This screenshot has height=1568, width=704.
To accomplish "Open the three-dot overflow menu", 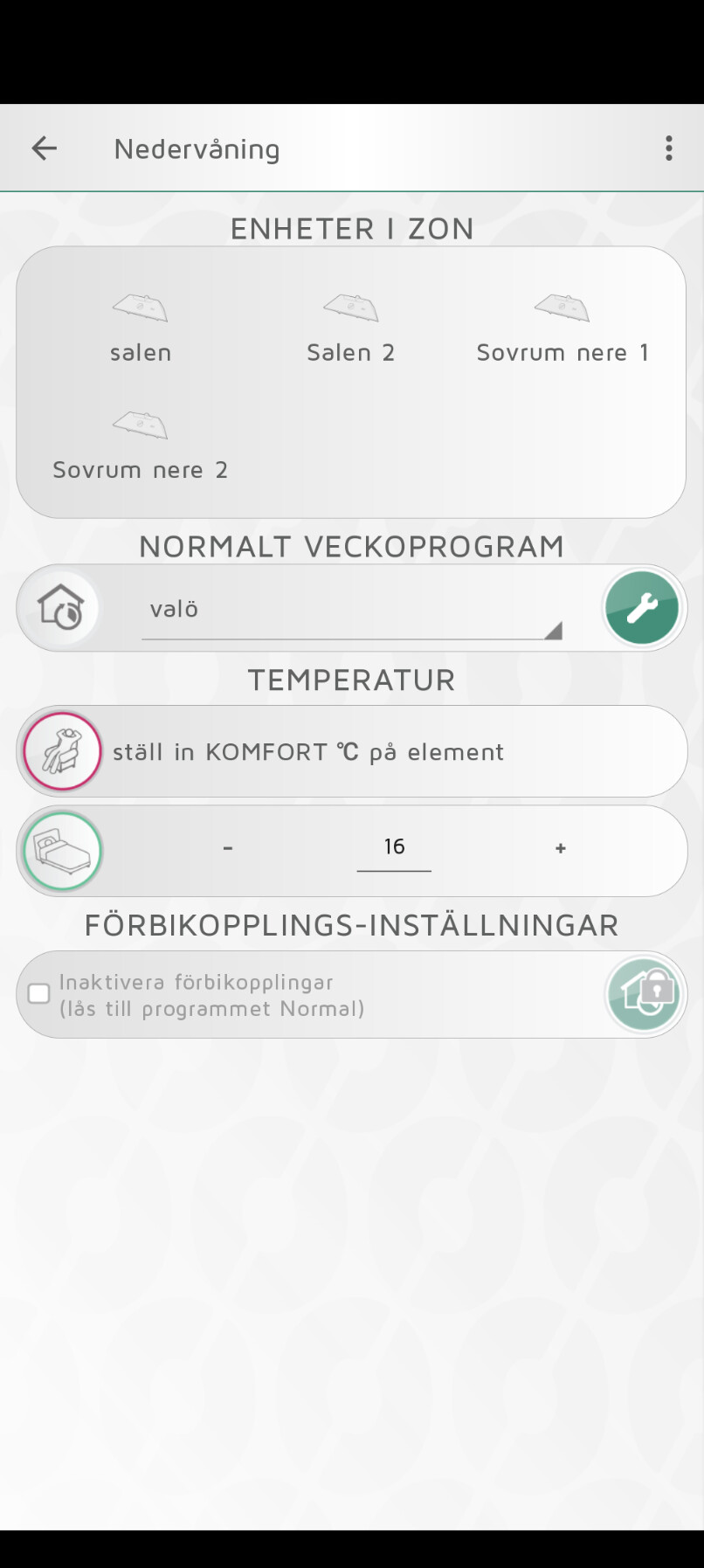I will click(668, 149).
